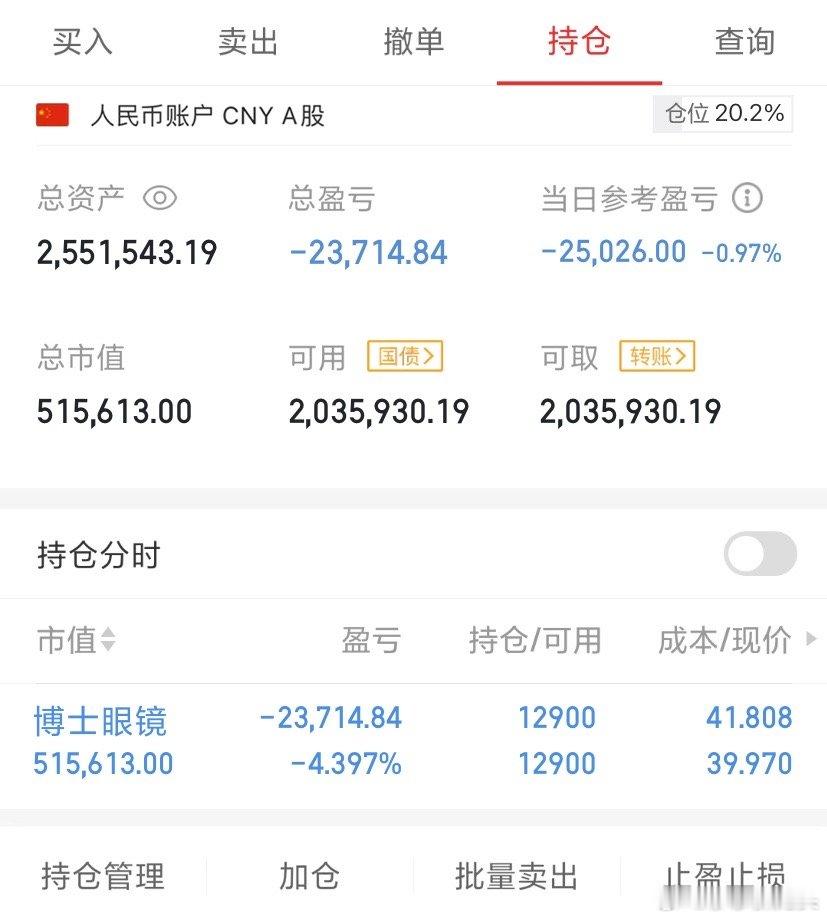This screenshot has height=919, width=827.
Task: Open the 博士眼镜 holding row
Action: (x=100, y=721)
